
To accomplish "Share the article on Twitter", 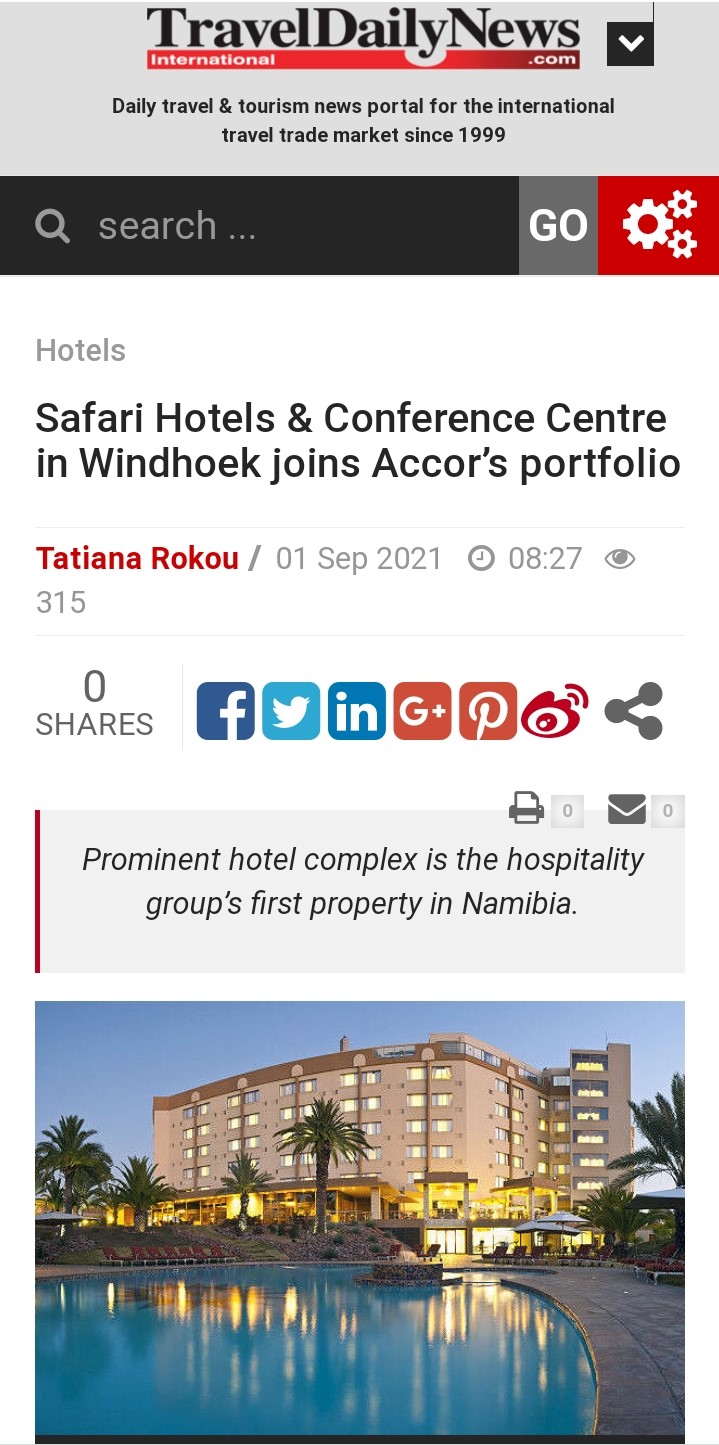I will [x=291, y=711].
